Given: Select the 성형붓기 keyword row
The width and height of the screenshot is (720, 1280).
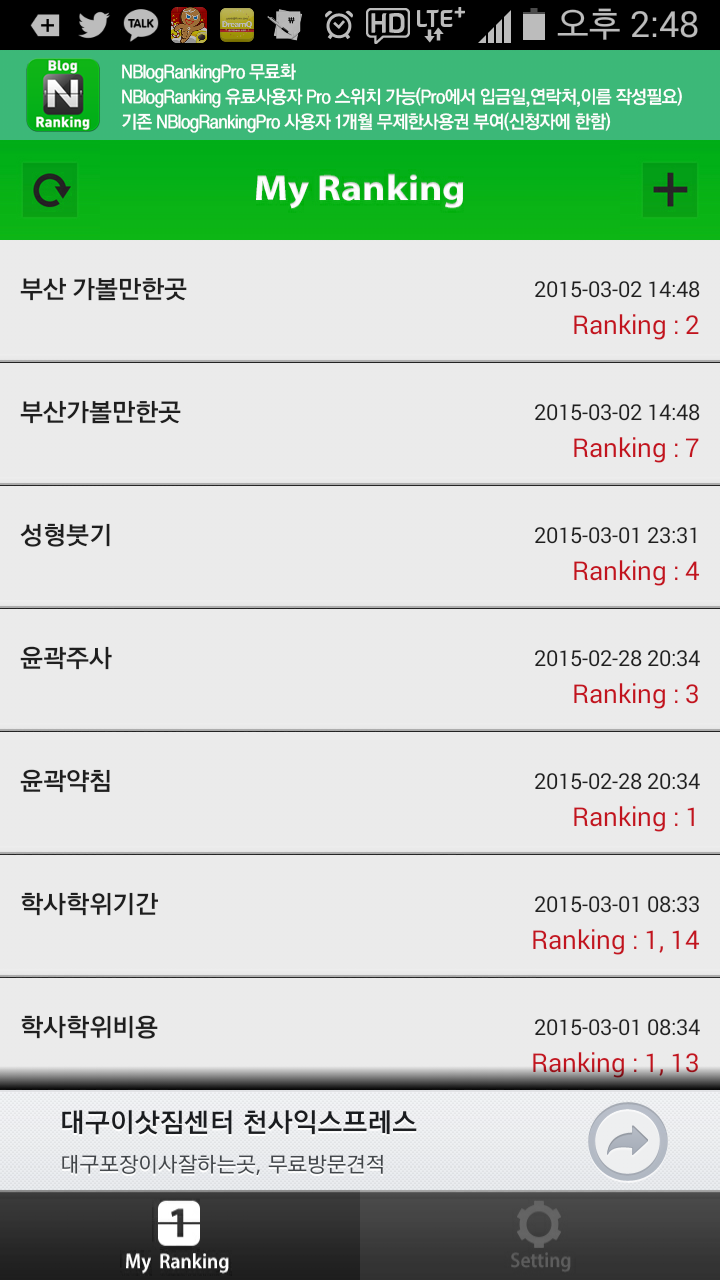Looking at the screenshot, I should click(360, 547).
